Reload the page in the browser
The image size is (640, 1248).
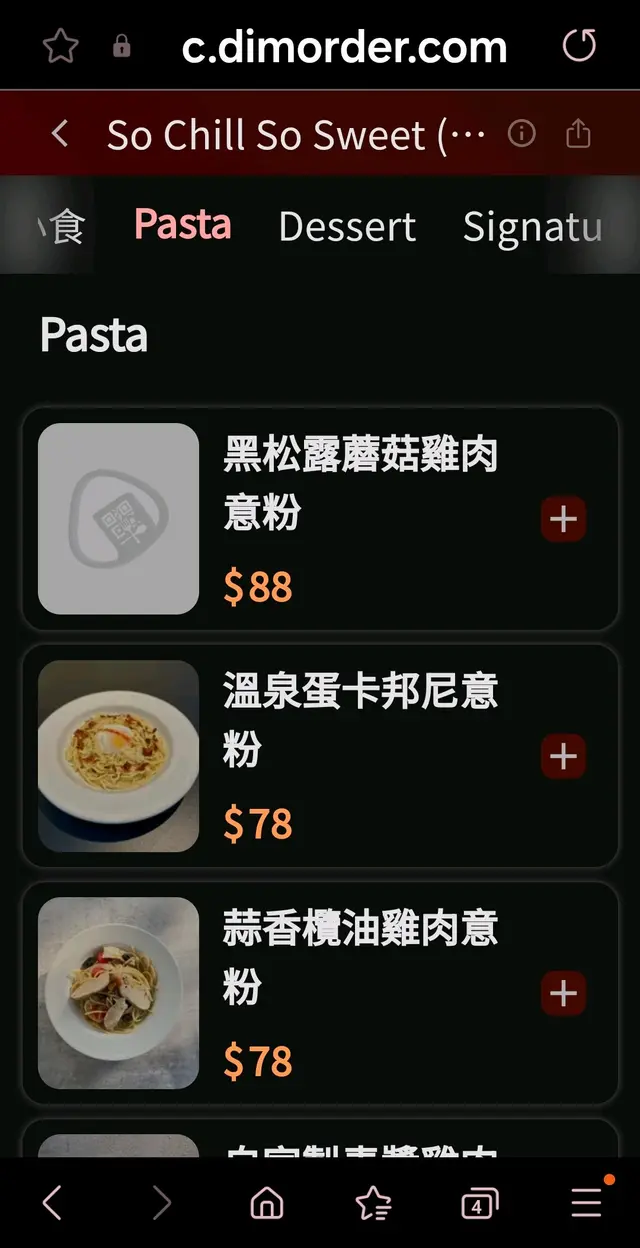pyautogui.click(x=579, y=46)
